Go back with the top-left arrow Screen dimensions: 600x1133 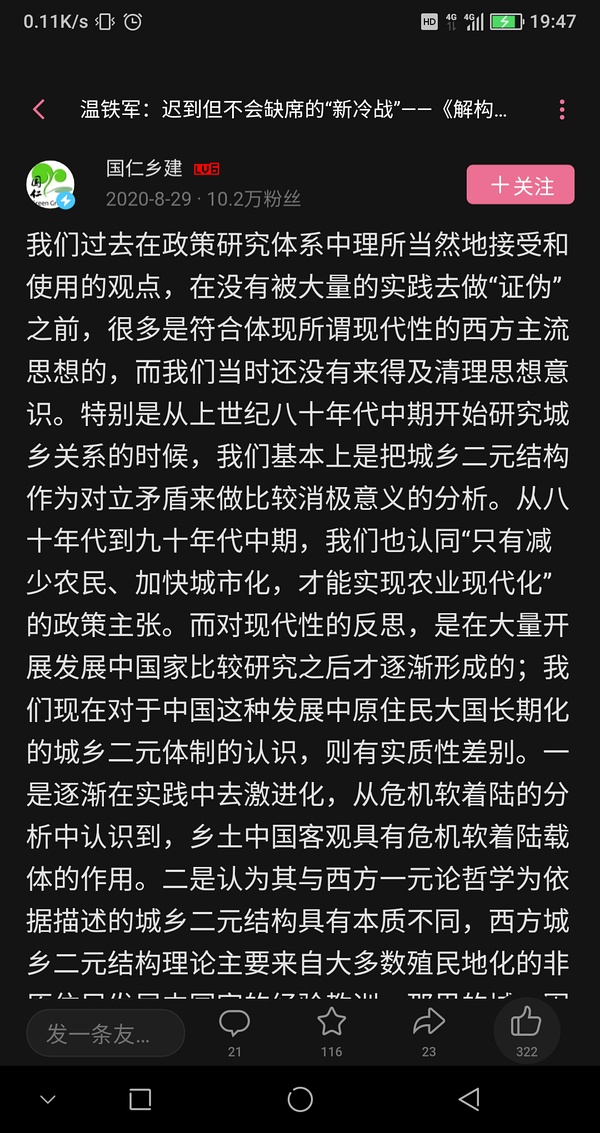(x=39, y=110)
